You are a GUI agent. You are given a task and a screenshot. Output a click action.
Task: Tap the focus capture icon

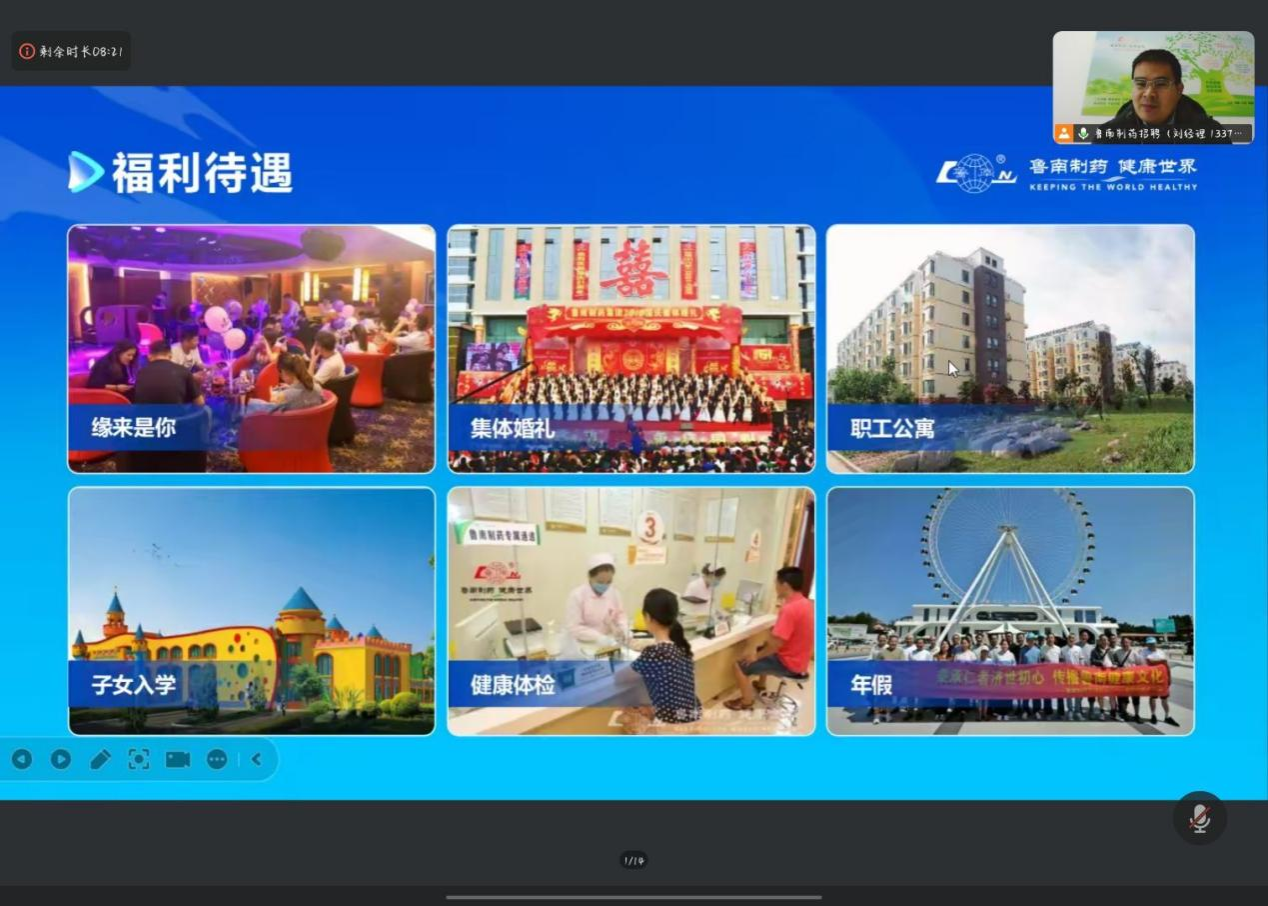139,759
